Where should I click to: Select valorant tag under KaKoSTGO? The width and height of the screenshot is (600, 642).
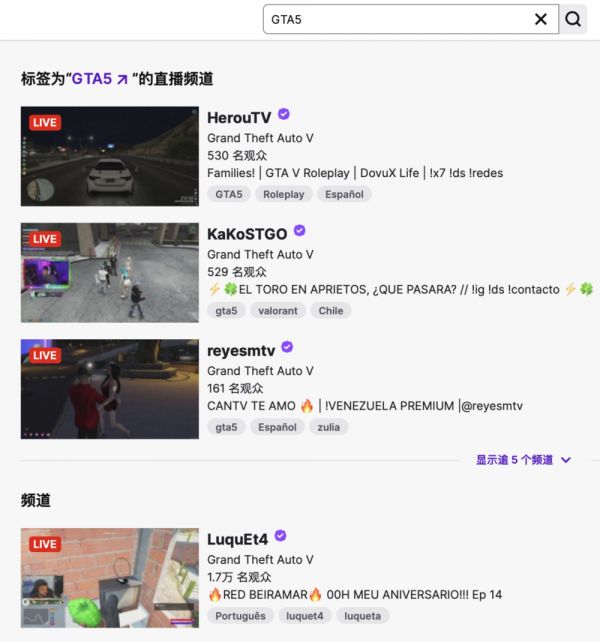278,310
